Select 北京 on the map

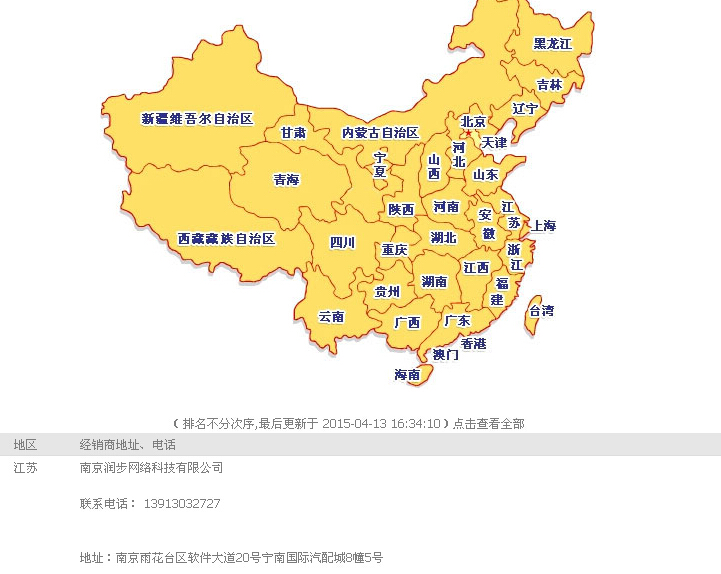pyautogui.click(x=472, y=122)
